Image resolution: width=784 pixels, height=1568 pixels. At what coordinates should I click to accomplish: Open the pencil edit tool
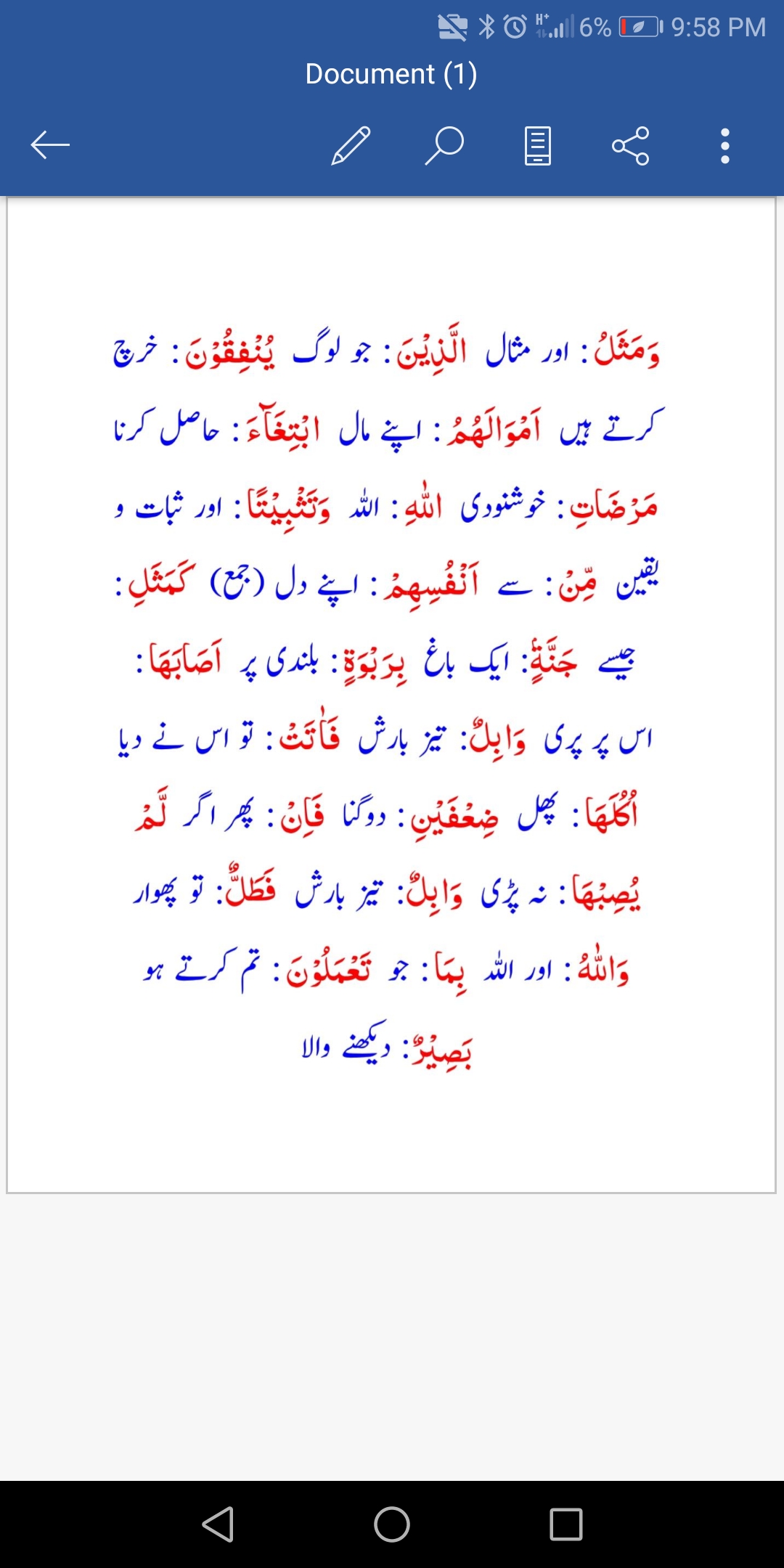[351, 146]
